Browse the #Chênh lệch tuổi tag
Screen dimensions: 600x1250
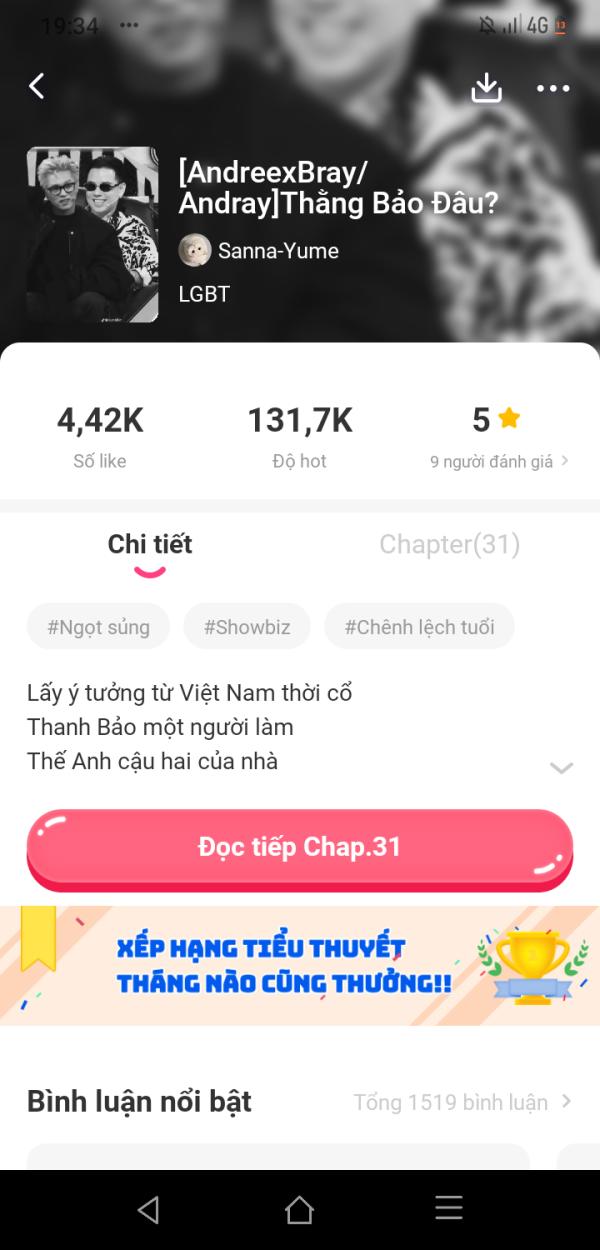pyautogui.click(x=419, y=627)
